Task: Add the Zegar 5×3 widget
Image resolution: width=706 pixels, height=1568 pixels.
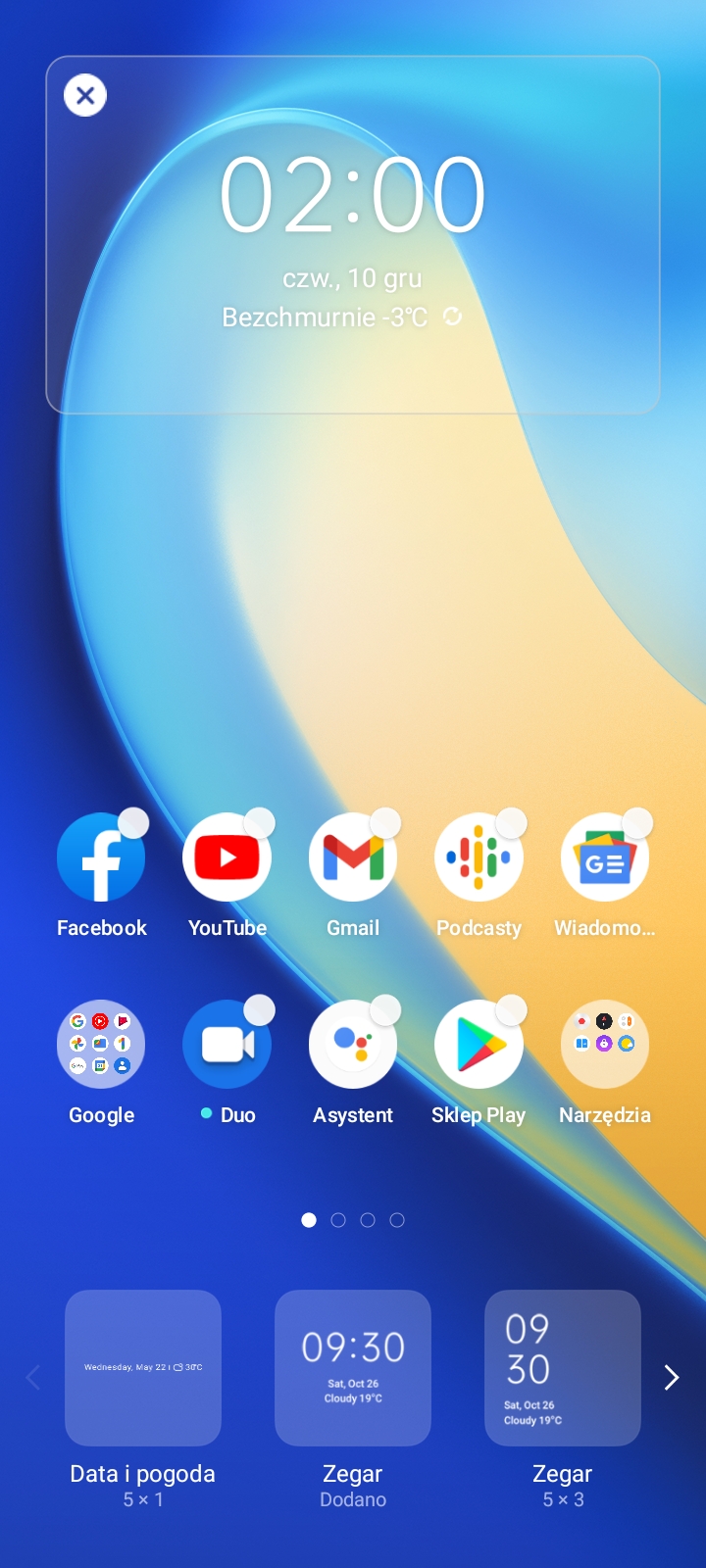Action: (x=563, y=1368)
